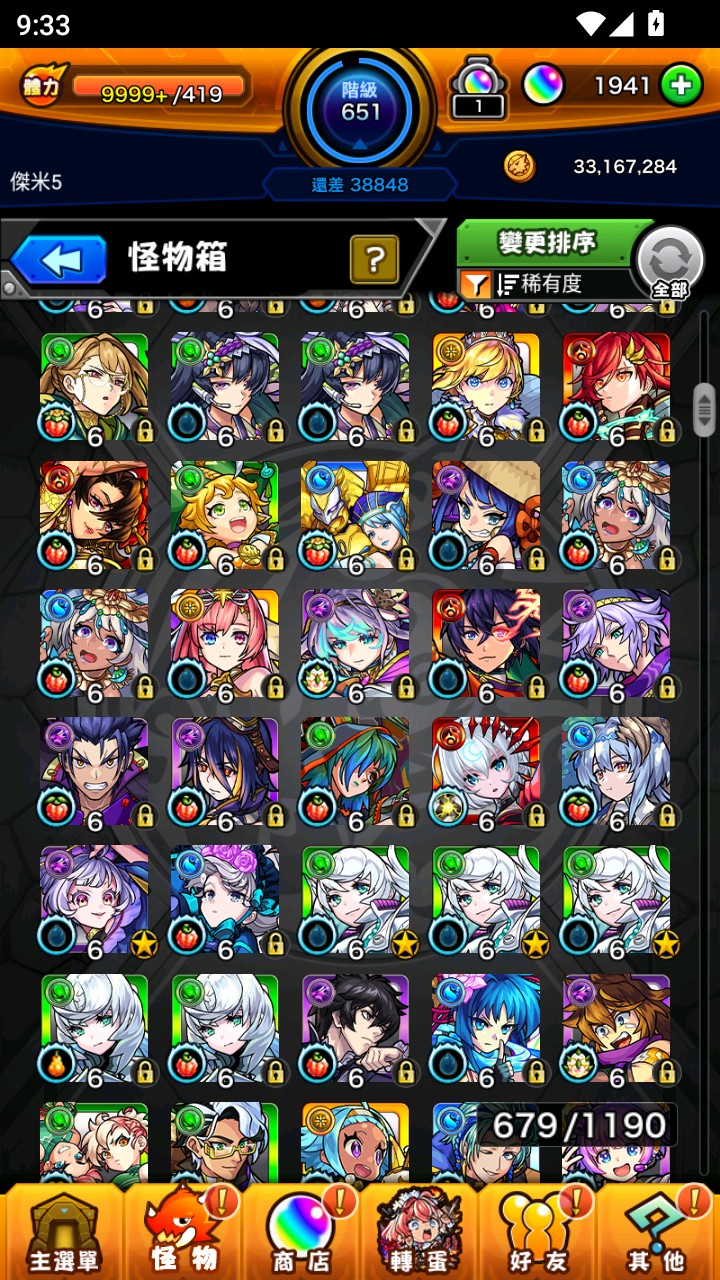720x1280 pixels.
Task: Go to the 轉蛋 gacha tab
Action: pos(418,1230)
